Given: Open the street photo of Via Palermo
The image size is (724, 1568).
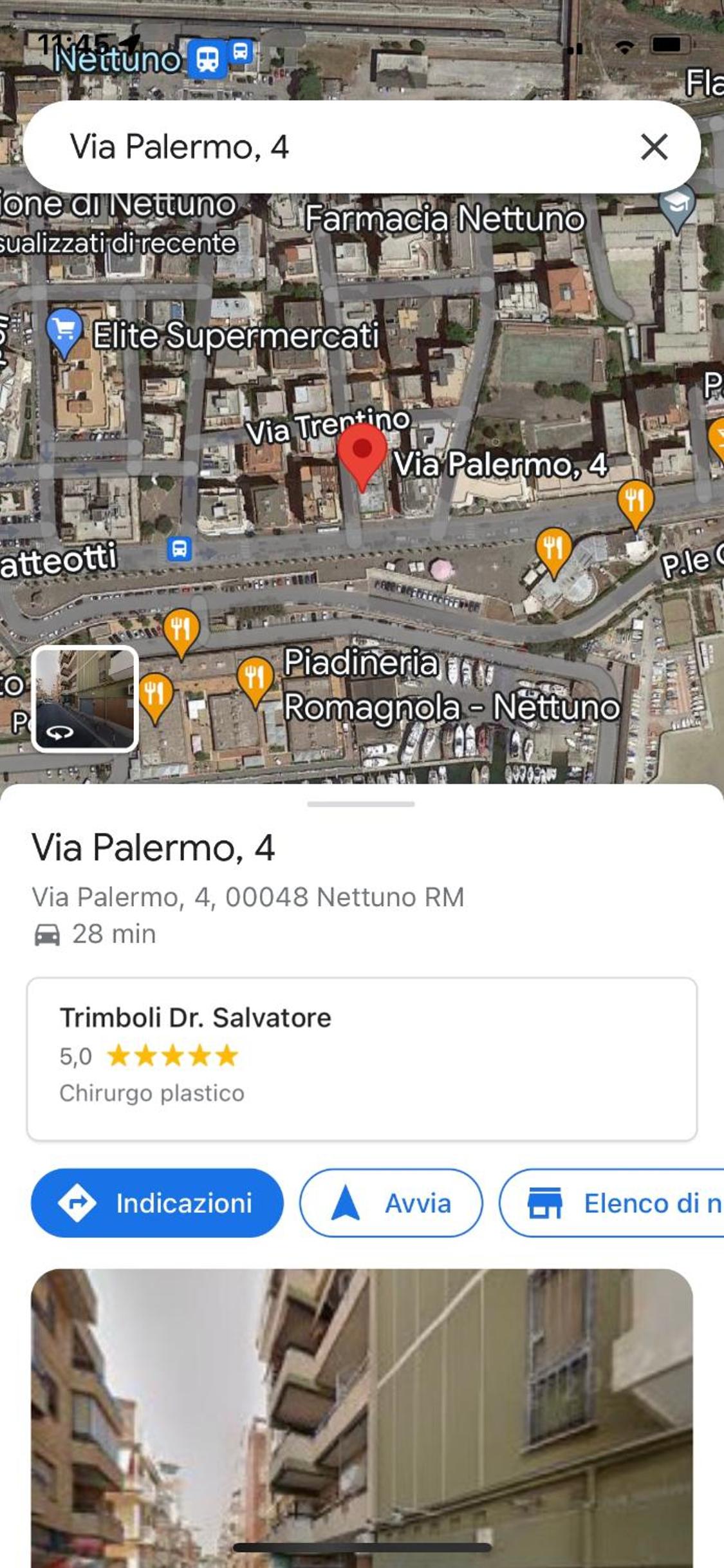Looking at the screenshot, I should coord(362,1418).
